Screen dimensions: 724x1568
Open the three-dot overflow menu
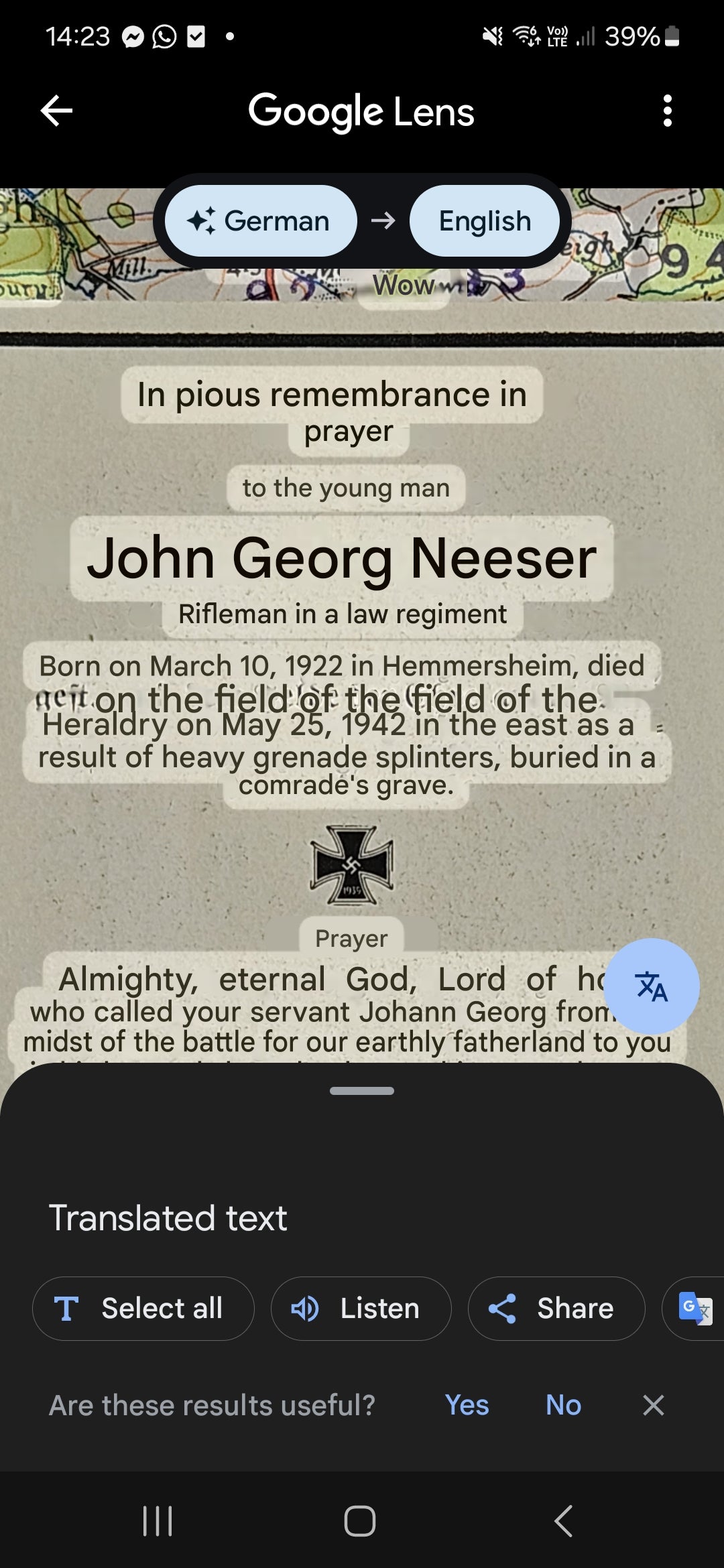tap(666, 111)
